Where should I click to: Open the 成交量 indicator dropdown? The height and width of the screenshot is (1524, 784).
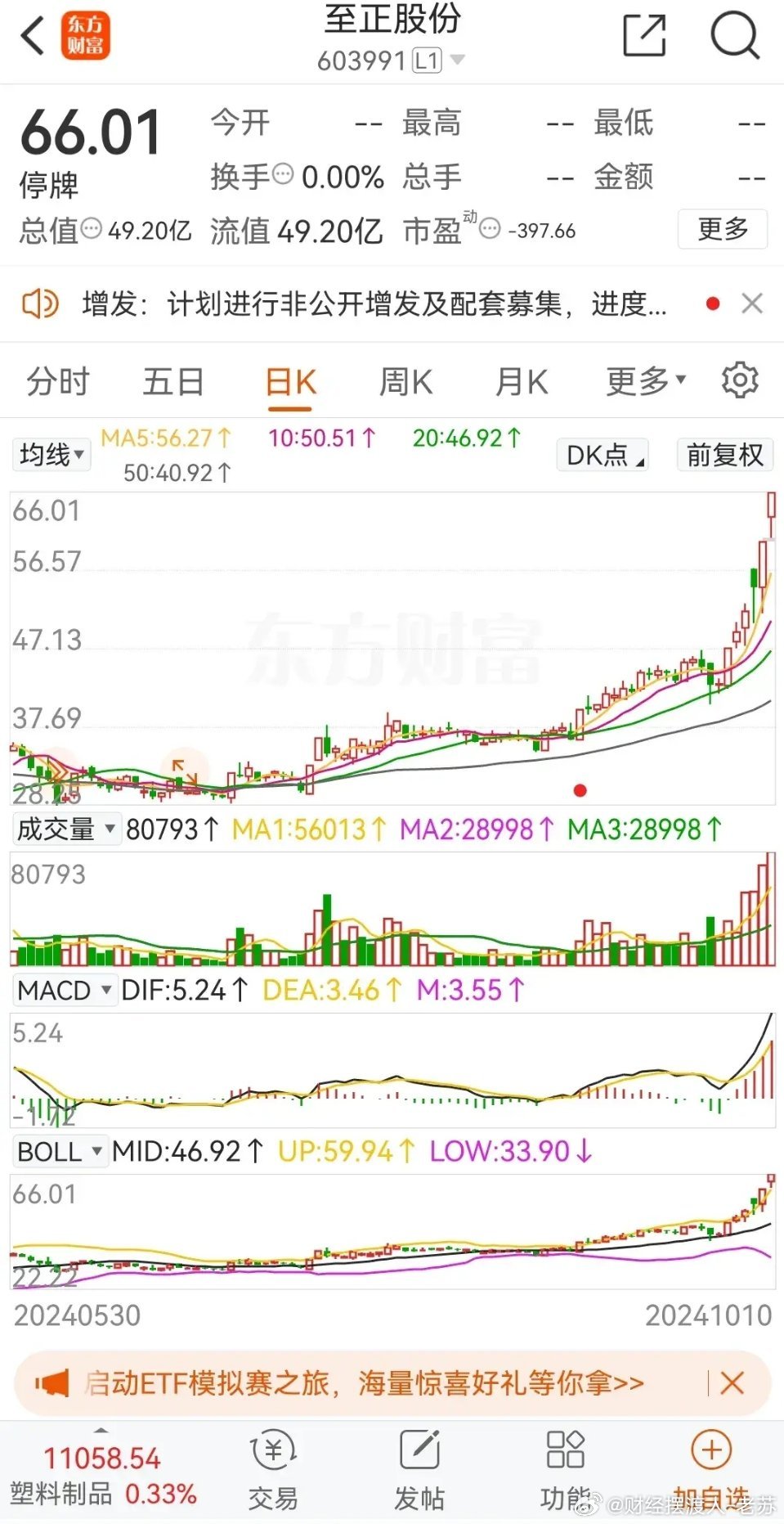[65, 829]
